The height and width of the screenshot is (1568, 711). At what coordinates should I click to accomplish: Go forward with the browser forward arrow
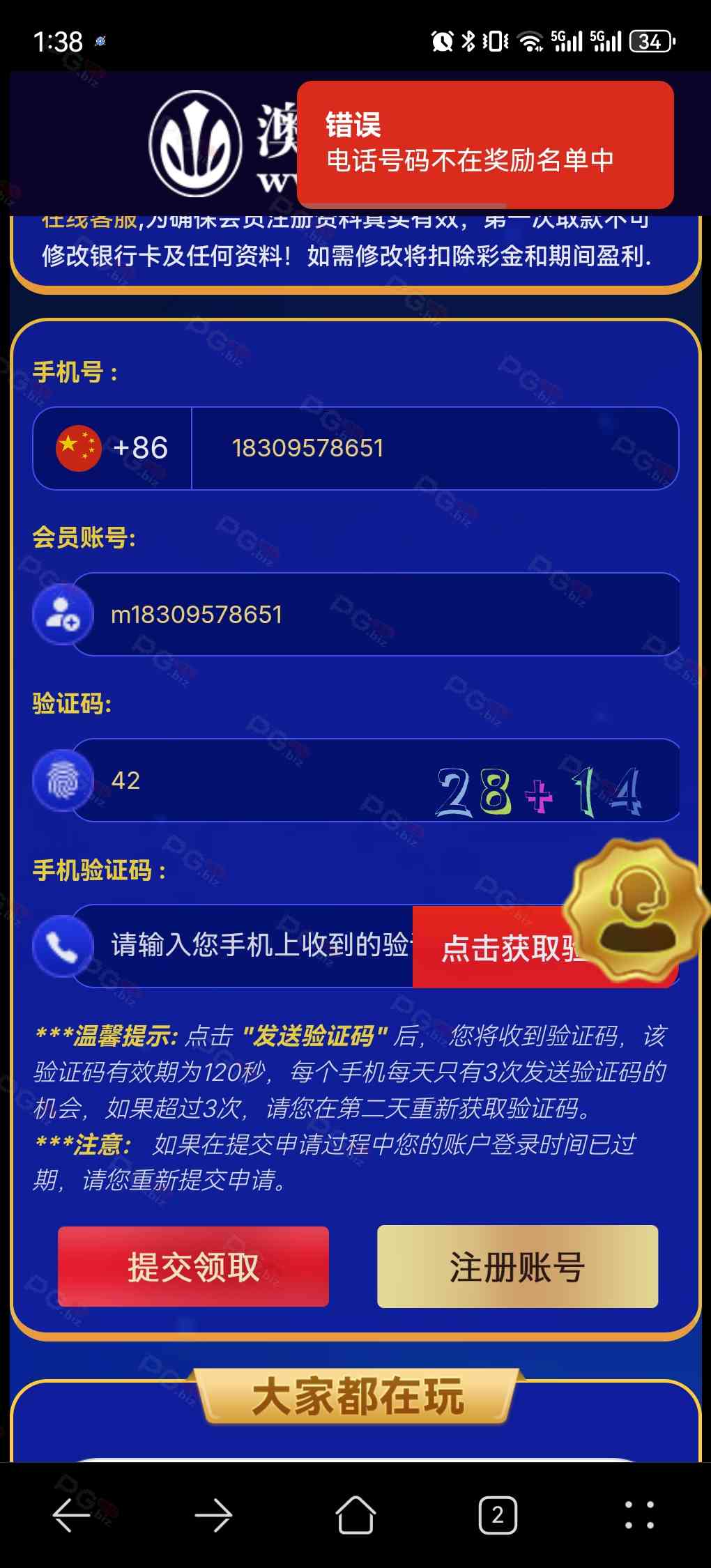[213, 1515]
